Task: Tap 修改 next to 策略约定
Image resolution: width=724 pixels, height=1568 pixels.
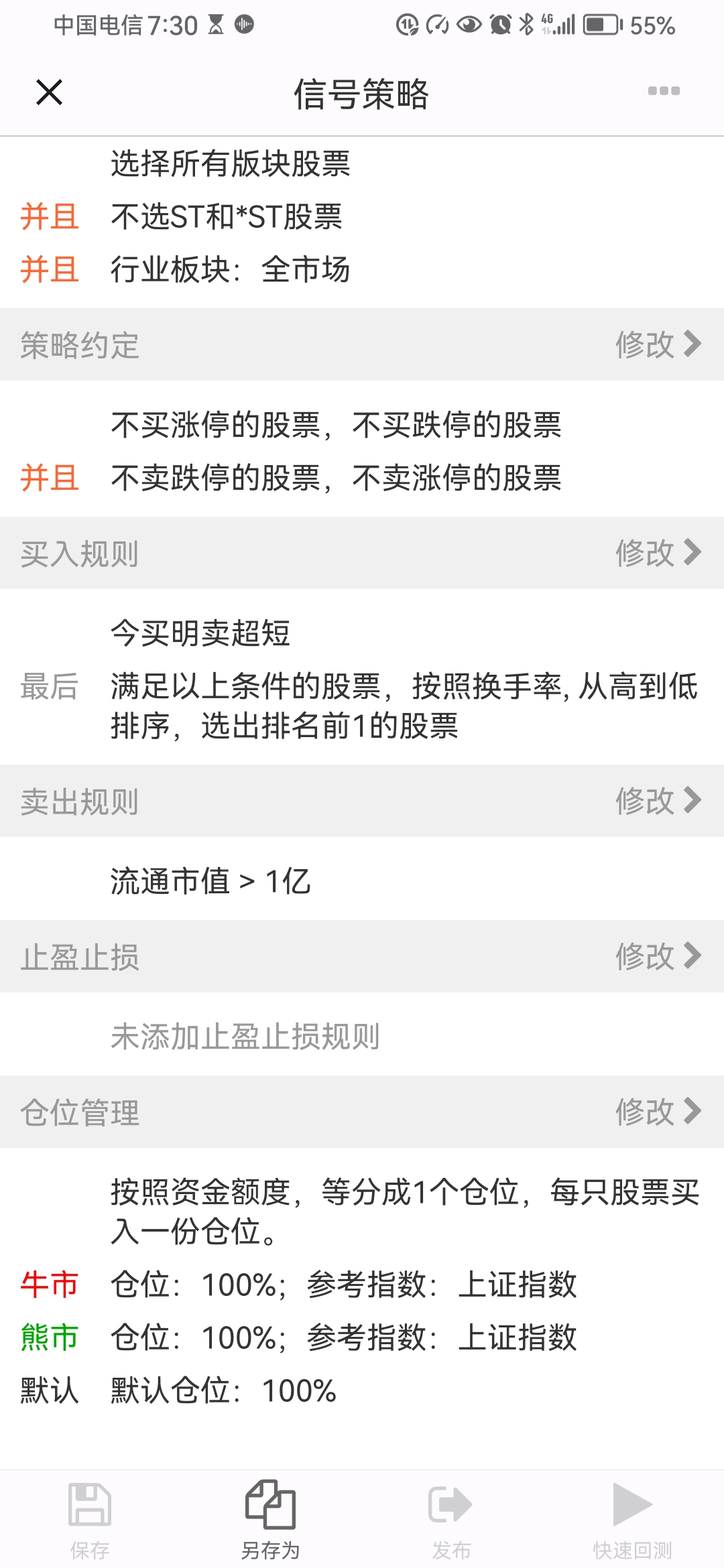Action: click(658, 344)
